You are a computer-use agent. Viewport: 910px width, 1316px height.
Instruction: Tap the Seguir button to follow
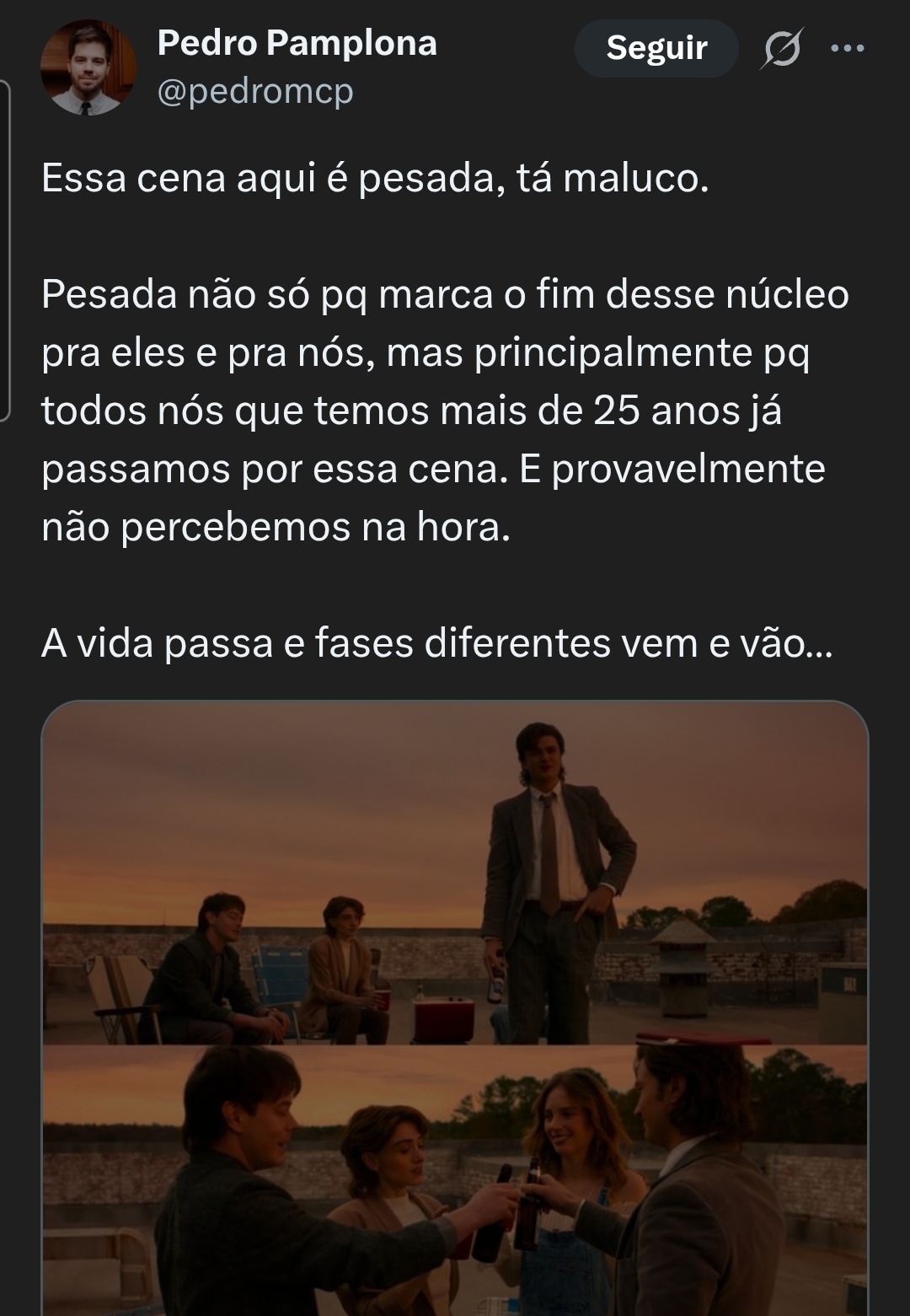coord(656,48)
